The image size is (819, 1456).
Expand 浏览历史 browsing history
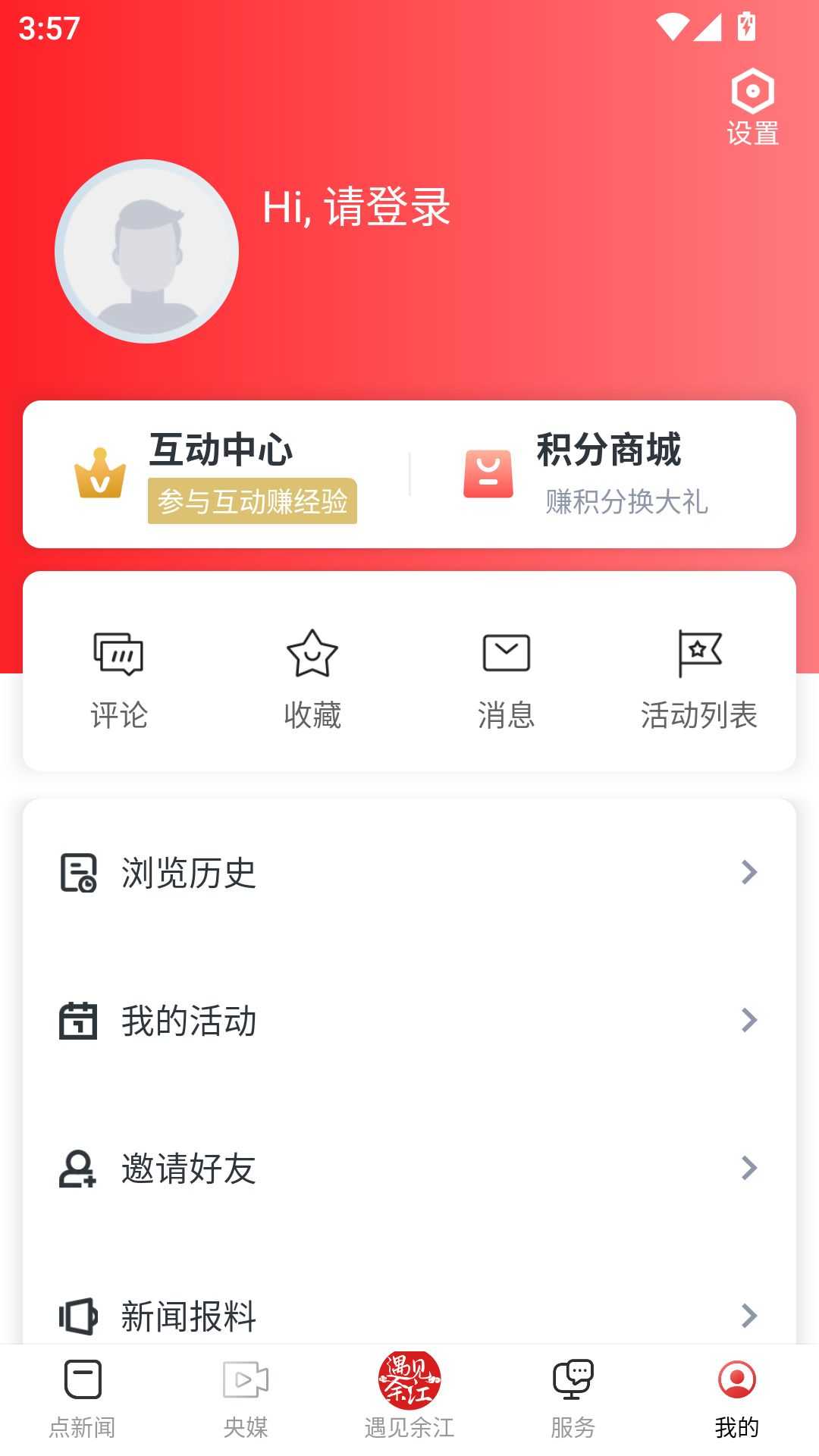(x=409, y=872)
